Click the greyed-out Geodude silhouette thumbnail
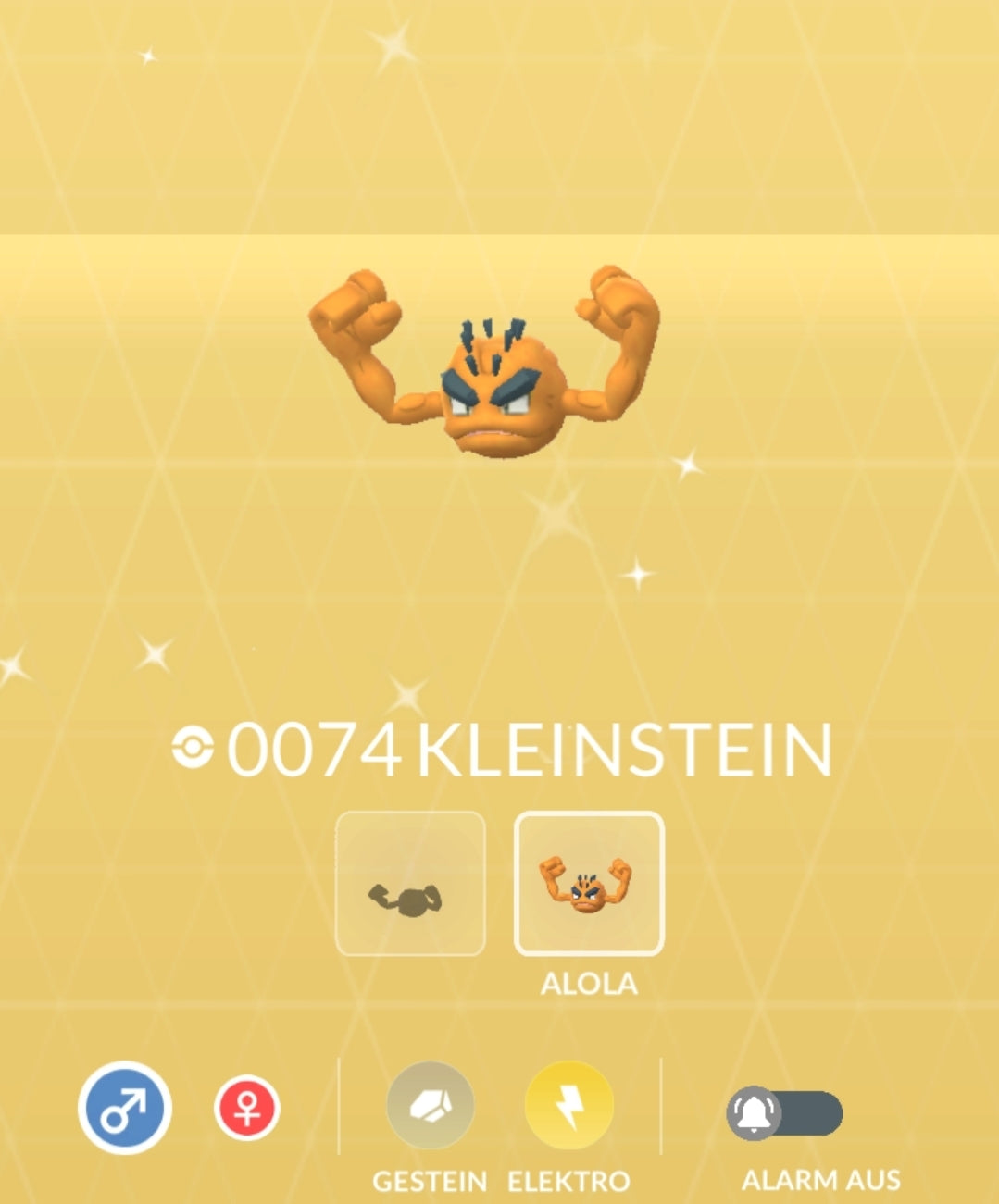999x1204 pixels. point(410,884)
